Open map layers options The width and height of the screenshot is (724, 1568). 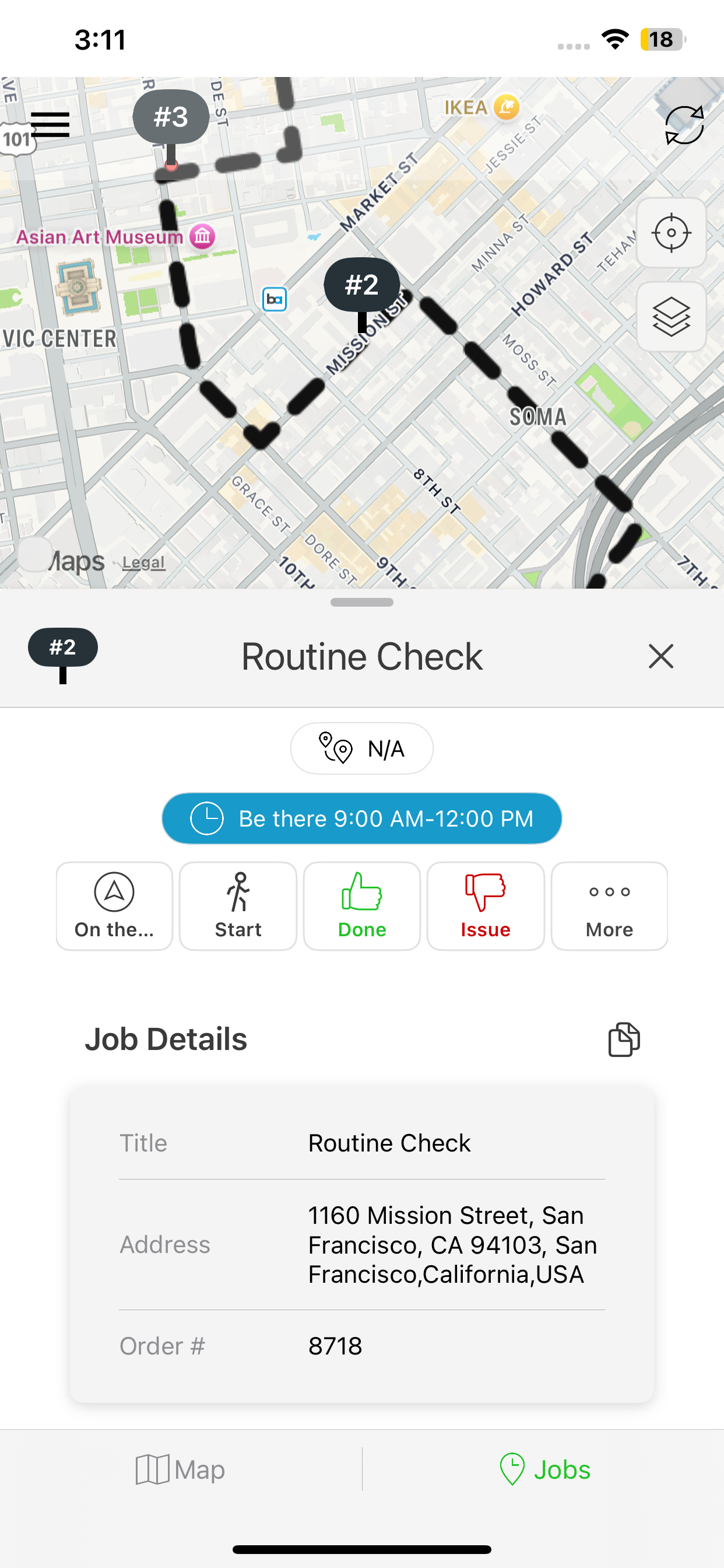click(x=671, y=317)
